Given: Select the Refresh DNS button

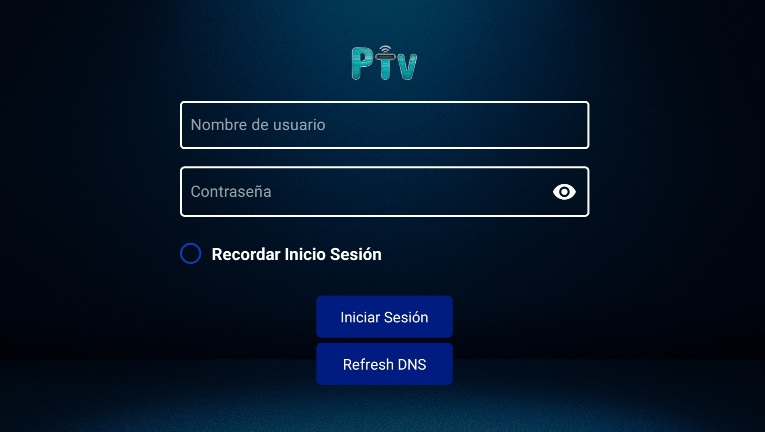Looking at the screenshot, I should [384, 364].
